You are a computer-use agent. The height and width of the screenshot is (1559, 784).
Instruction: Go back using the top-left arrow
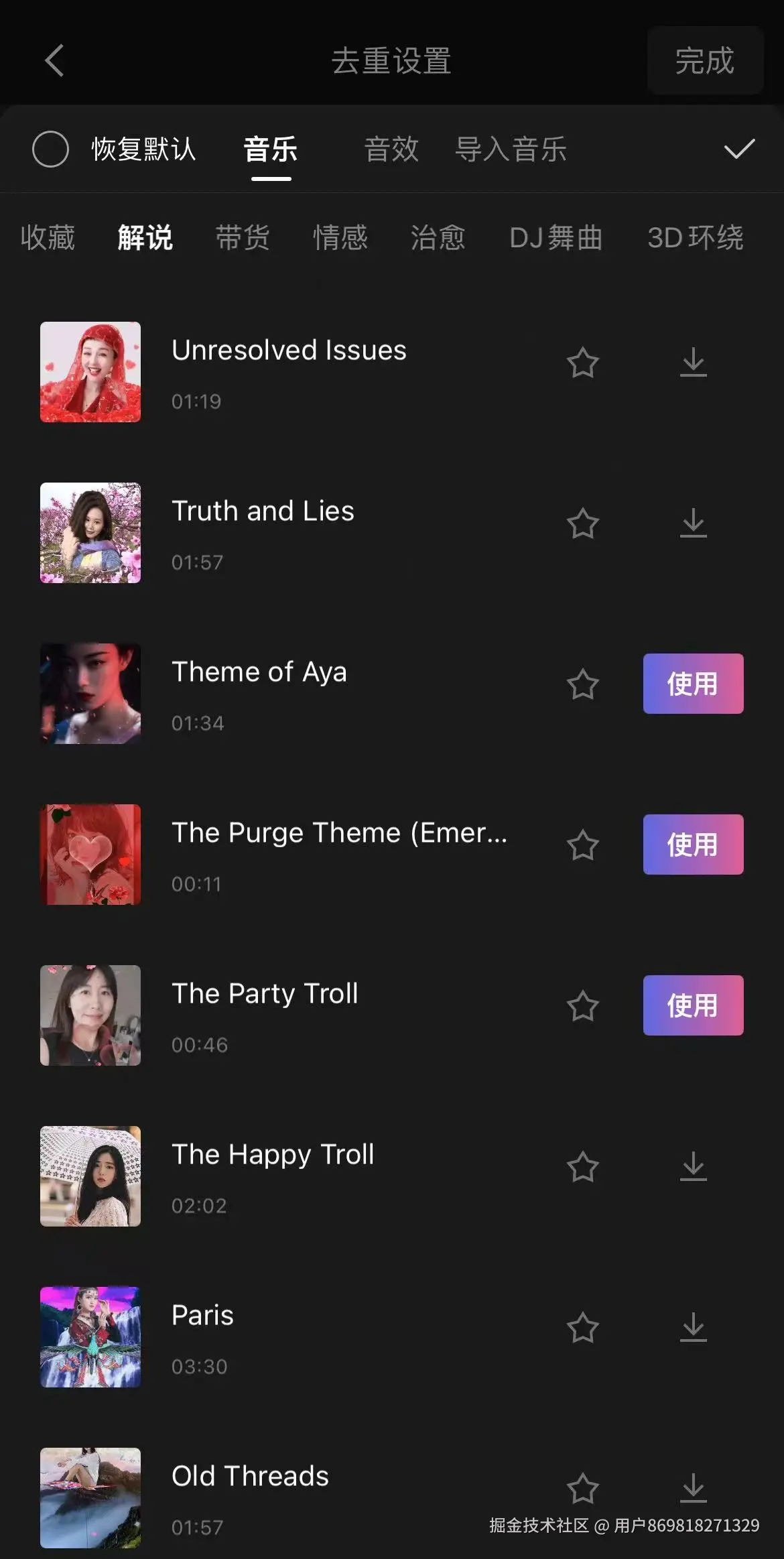[55, 61]
